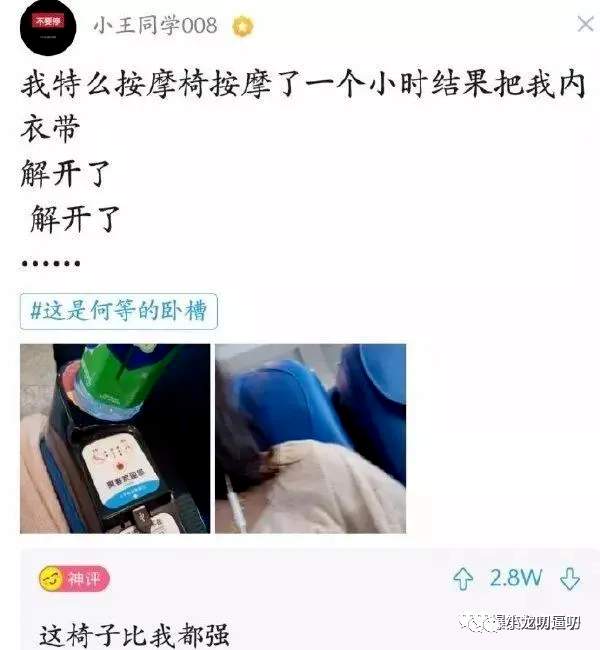600x650 pixels.
Task: Downvote the 神评 comment
Action: pyautogui.click(x=569, y=579)
